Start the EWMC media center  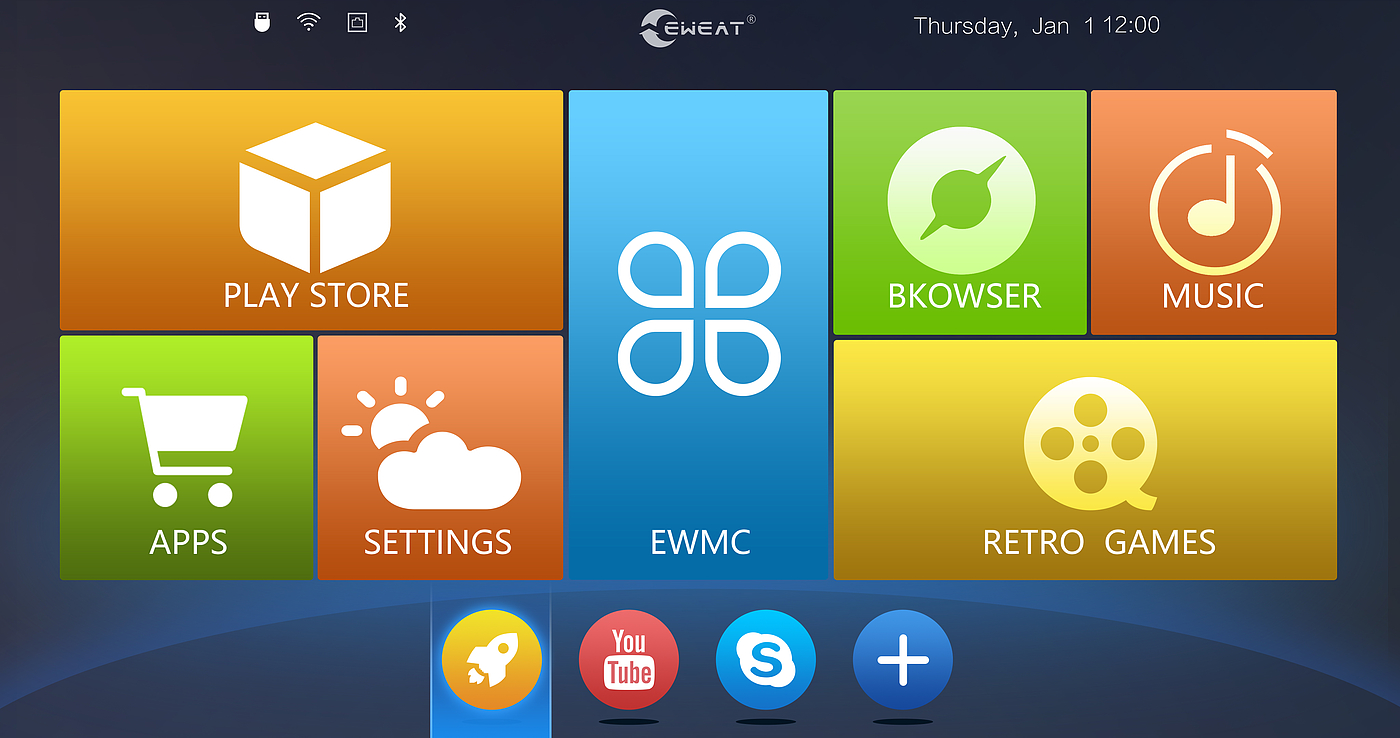[698, 335]
